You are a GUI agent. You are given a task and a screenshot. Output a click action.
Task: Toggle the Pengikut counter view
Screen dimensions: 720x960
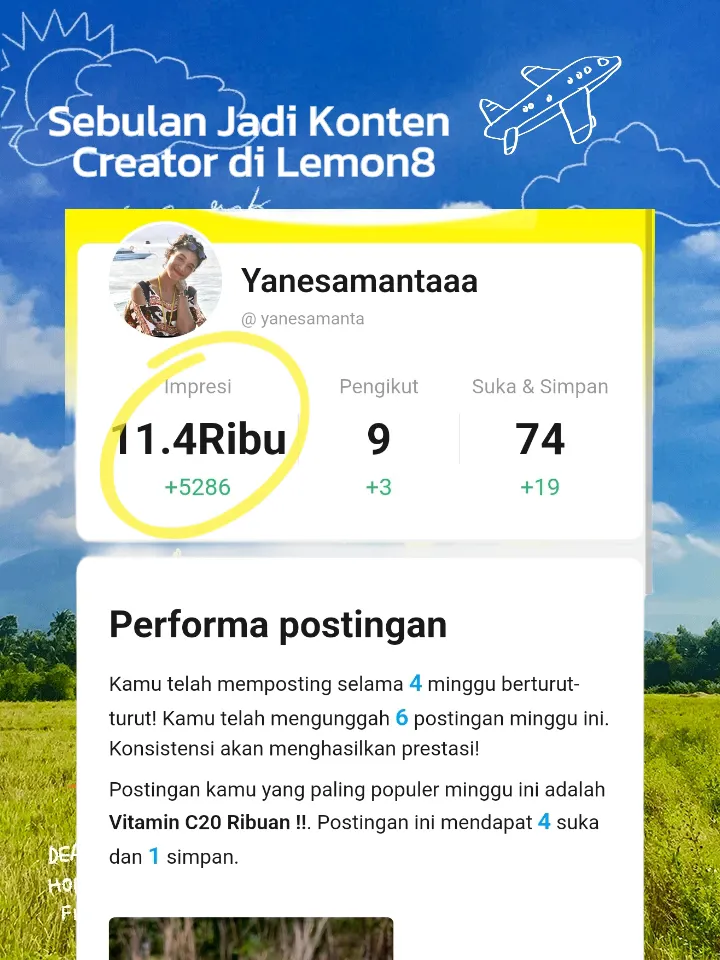[x=379, y=437]
